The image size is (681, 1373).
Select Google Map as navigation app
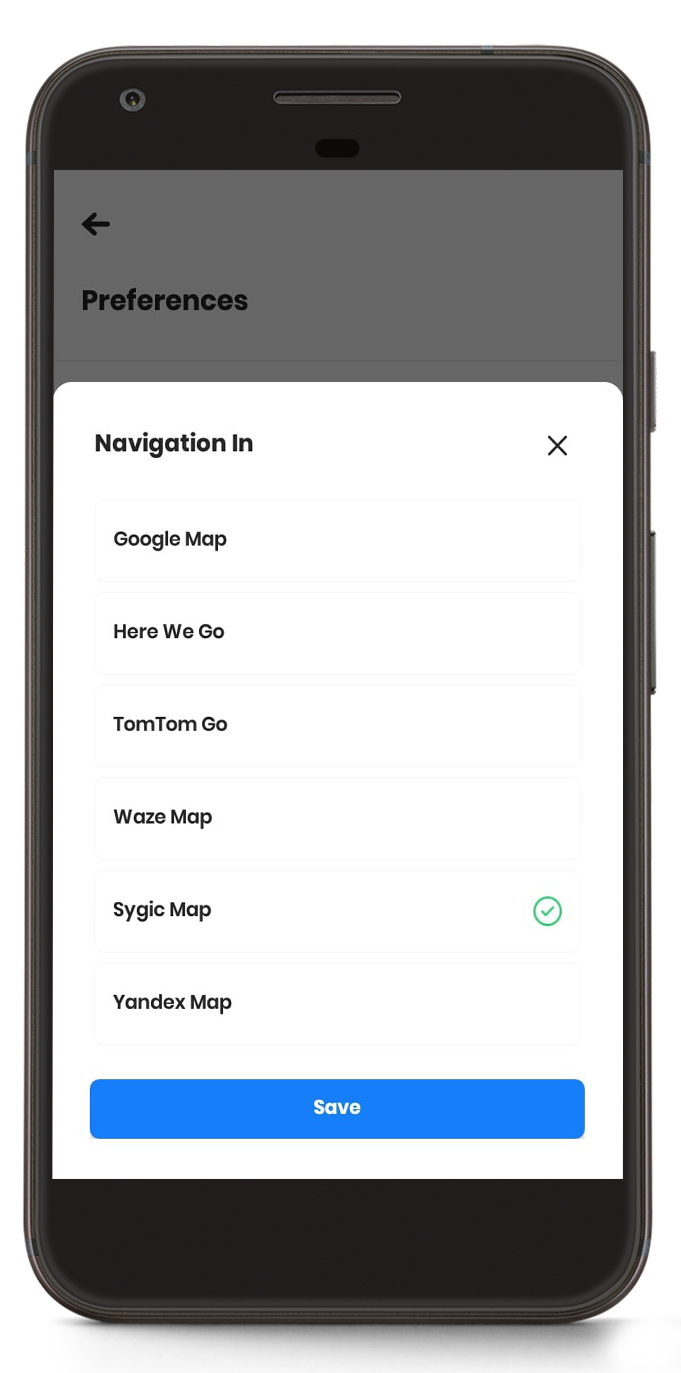(x=337, y=540)
